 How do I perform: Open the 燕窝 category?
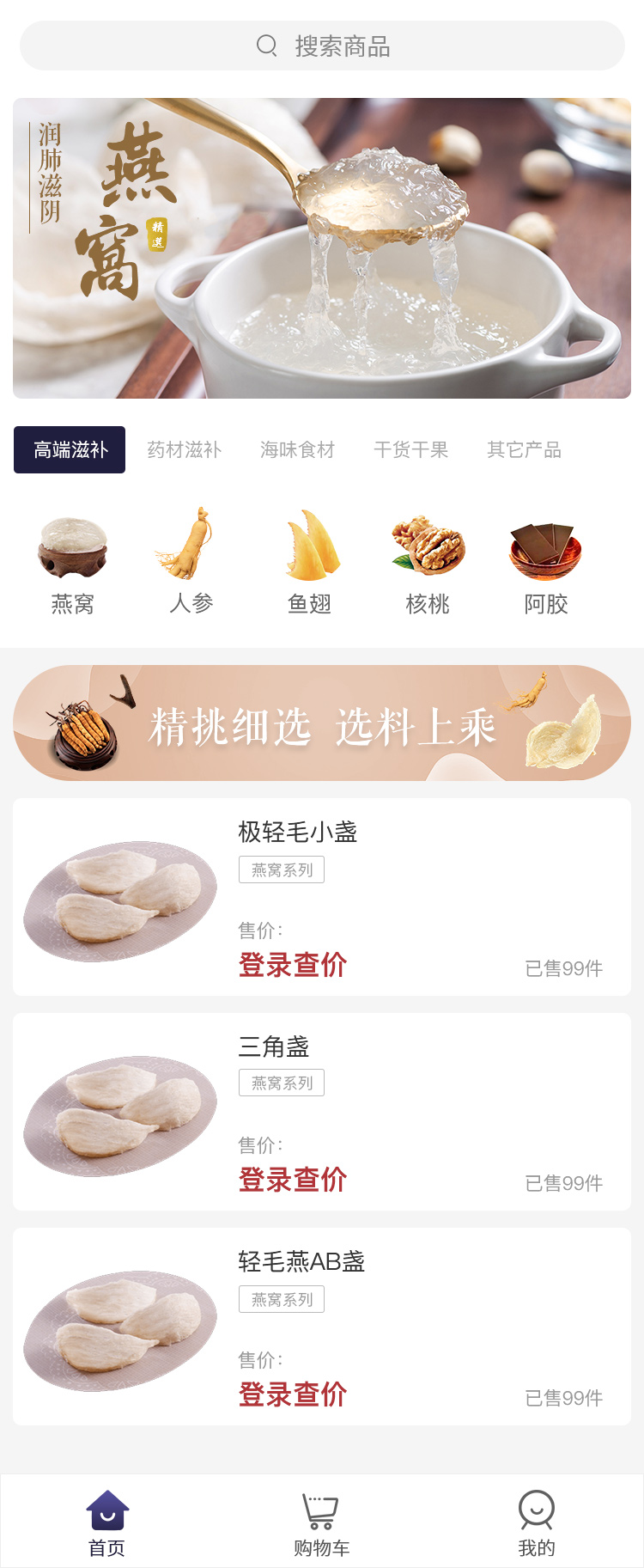tap(73, 564)
